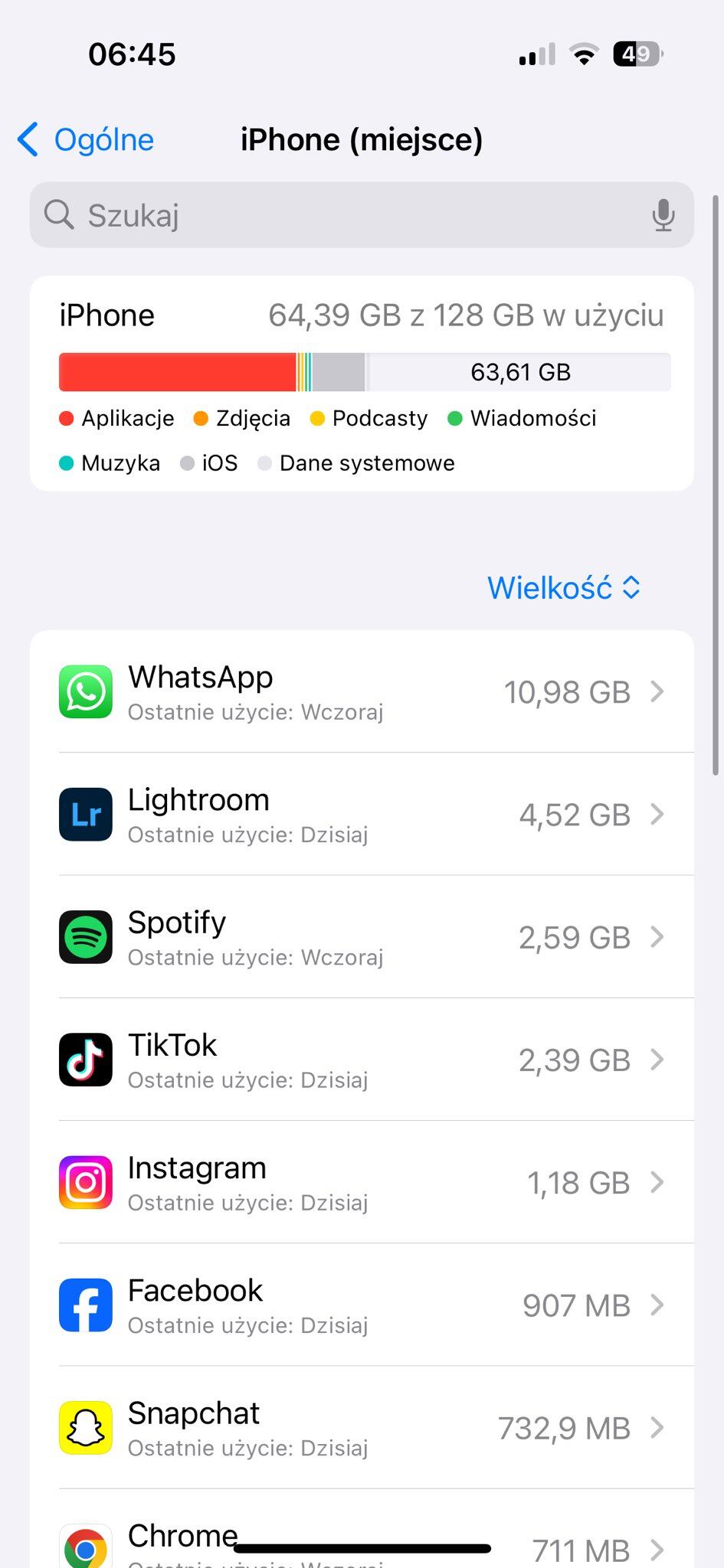Open WhatsApp storage details via its icon
The height and width of the screenshot is (1568, 724).
click(x=84, y=691)
